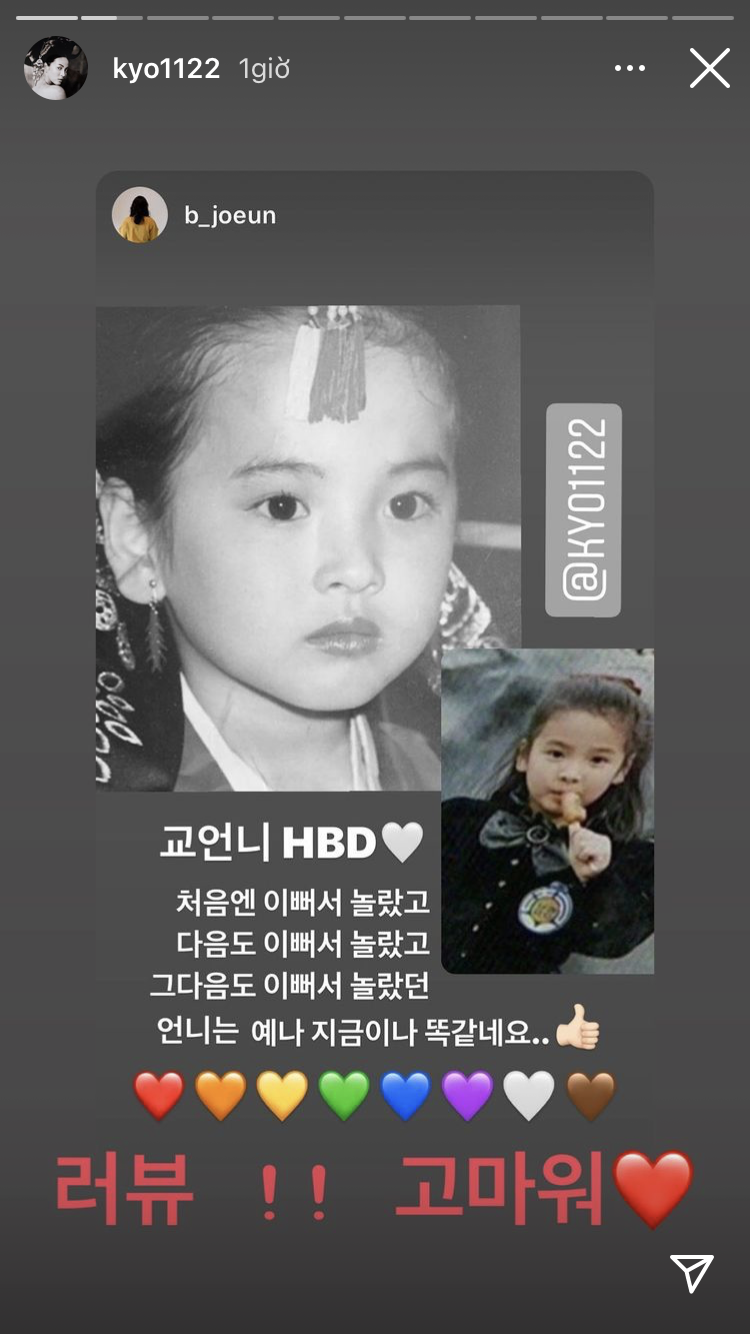Close the story viewer
Image resolution: width=750 pixels, height=1334 pixels.
click(709, 68)
